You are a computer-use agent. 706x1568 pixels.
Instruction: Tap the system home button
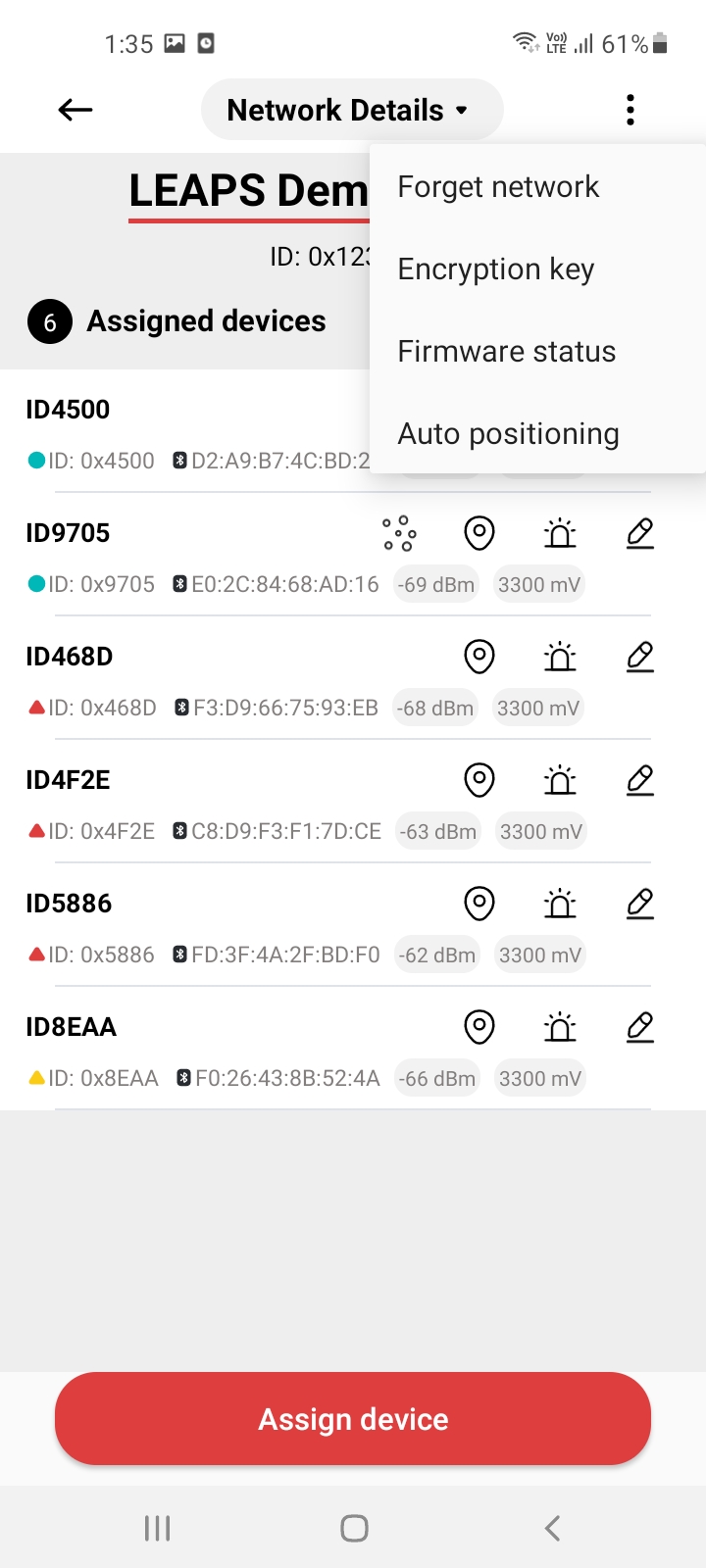point(354,1528)
